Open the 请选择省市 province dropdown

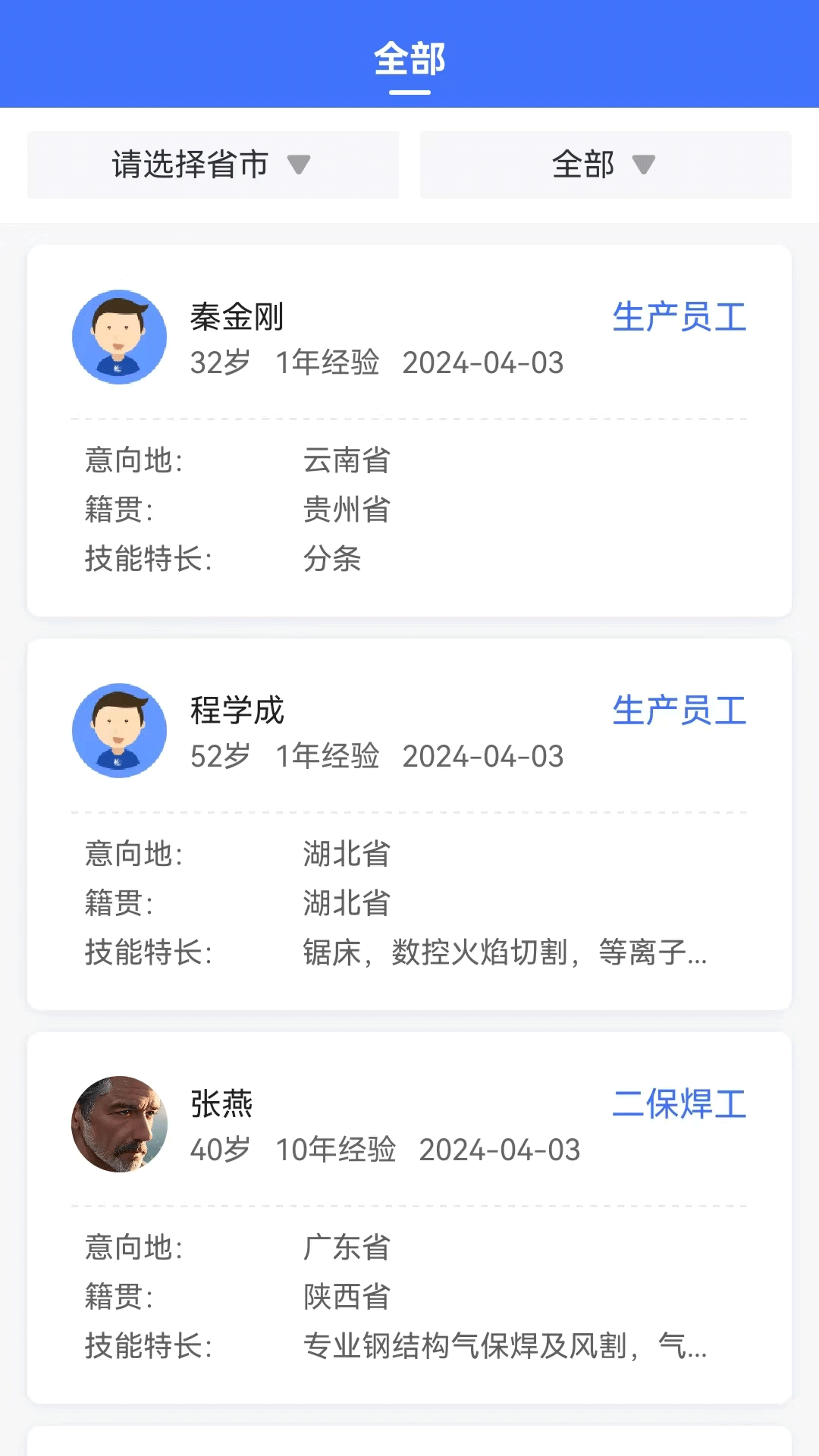coord(213,165)
